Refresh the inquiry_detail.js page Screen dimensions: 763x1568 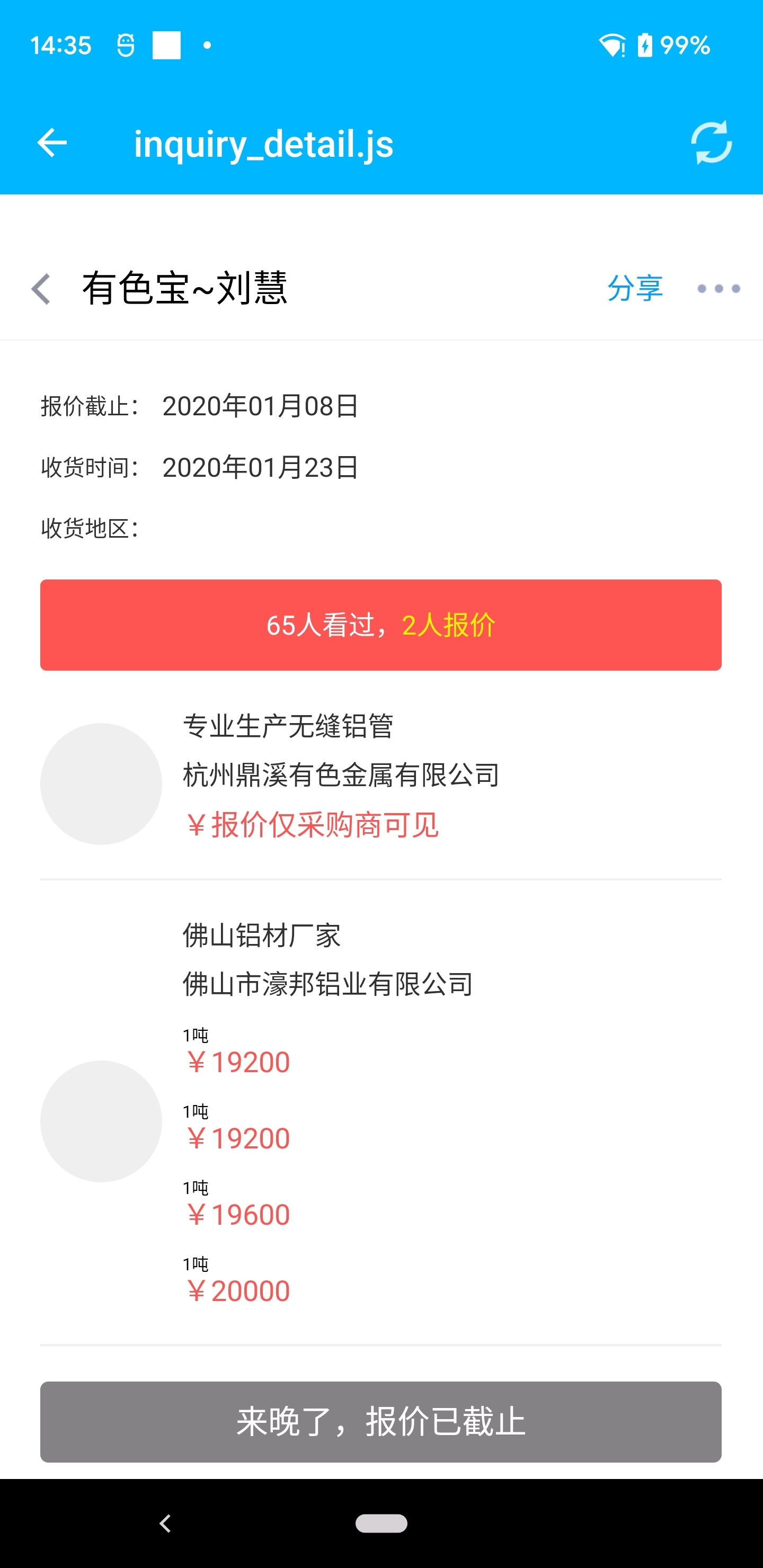[x=711, y=143]
